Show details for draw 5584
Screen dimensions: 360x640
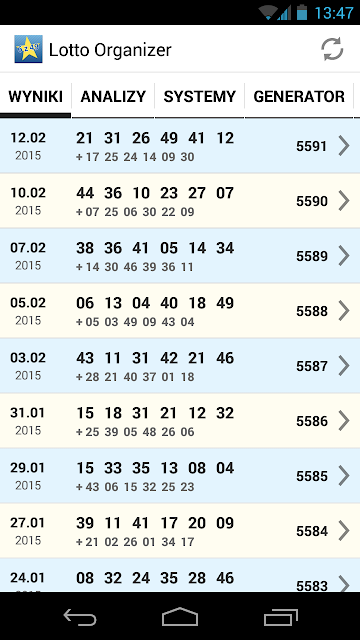click(180, 531)
